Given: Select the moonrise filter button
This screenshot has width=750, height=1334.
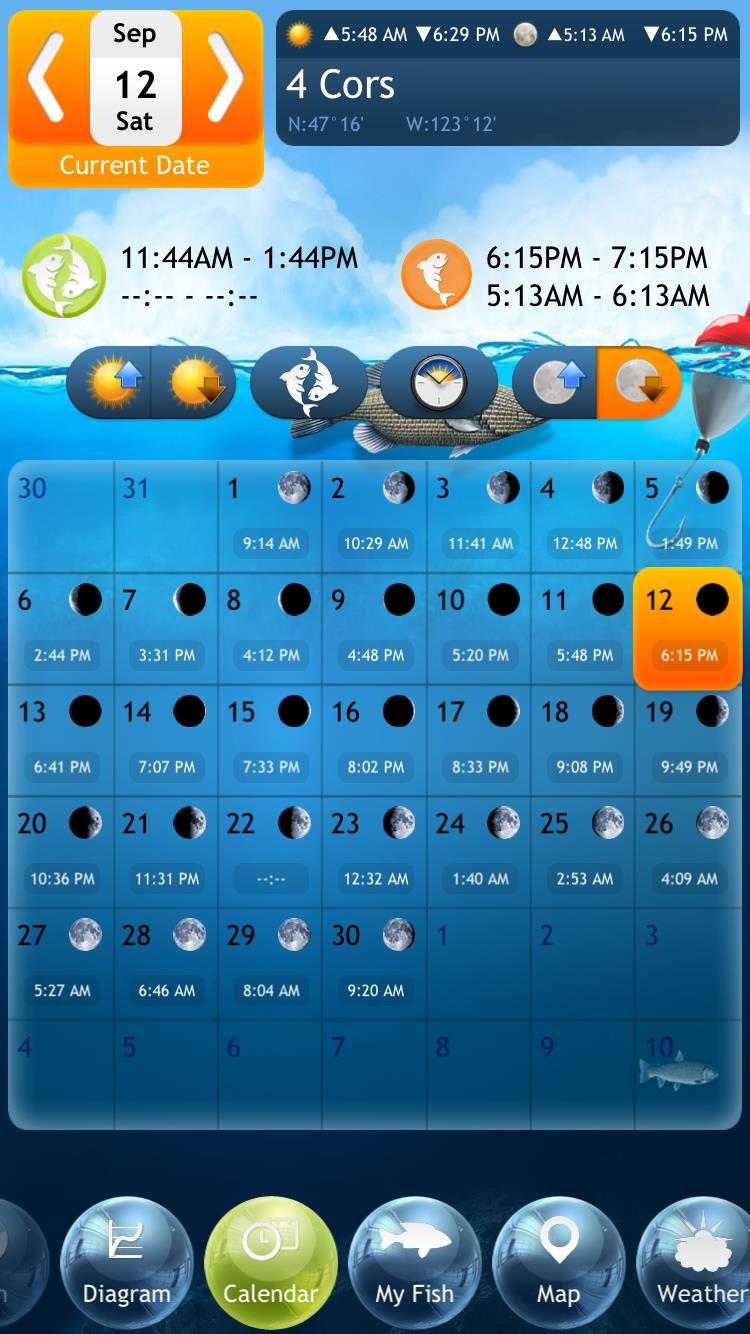Looking at the screenshot, I should [x=555, y=382].
